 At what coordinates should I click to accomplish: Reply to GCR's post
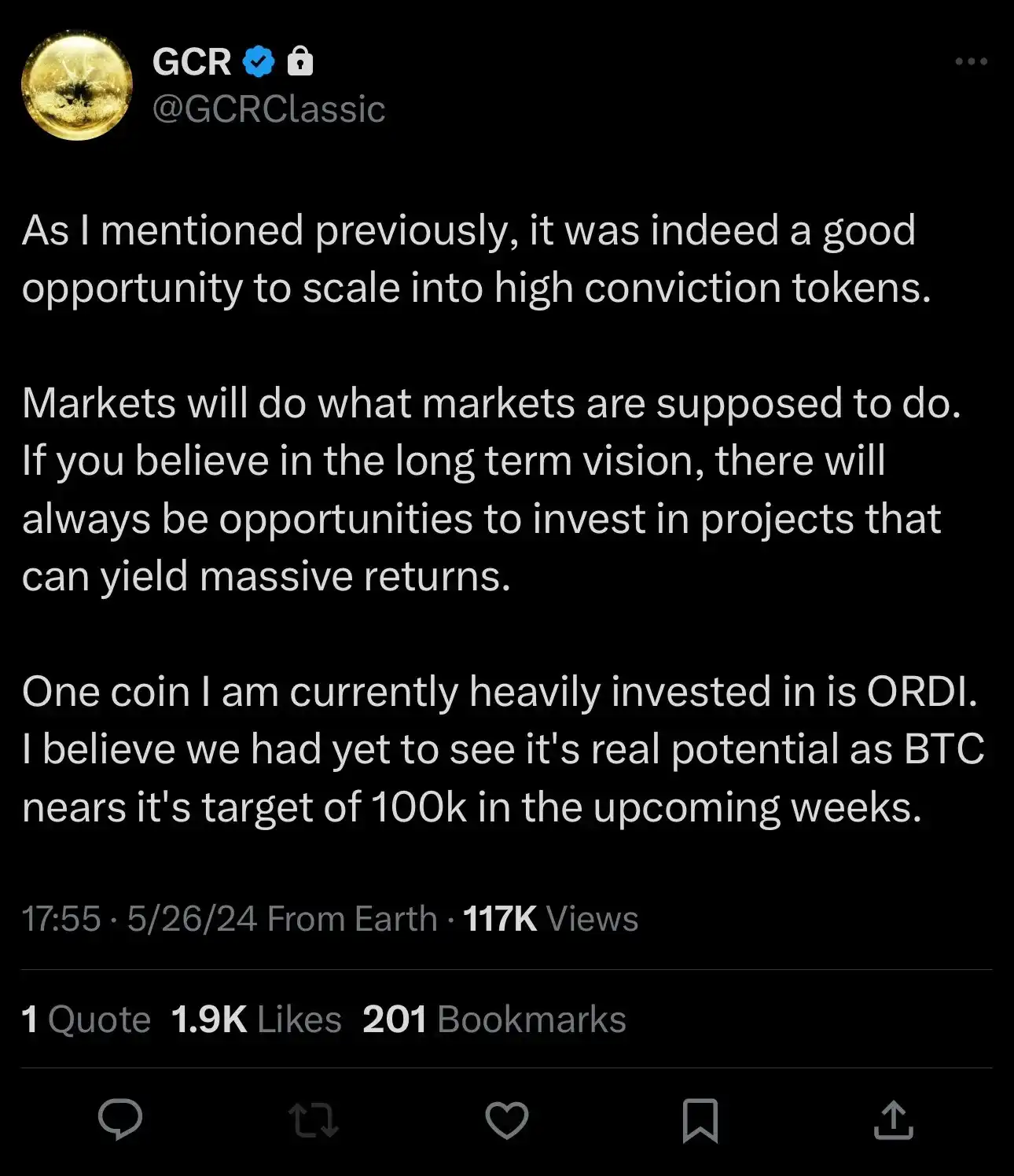[x=120, y=1119]
